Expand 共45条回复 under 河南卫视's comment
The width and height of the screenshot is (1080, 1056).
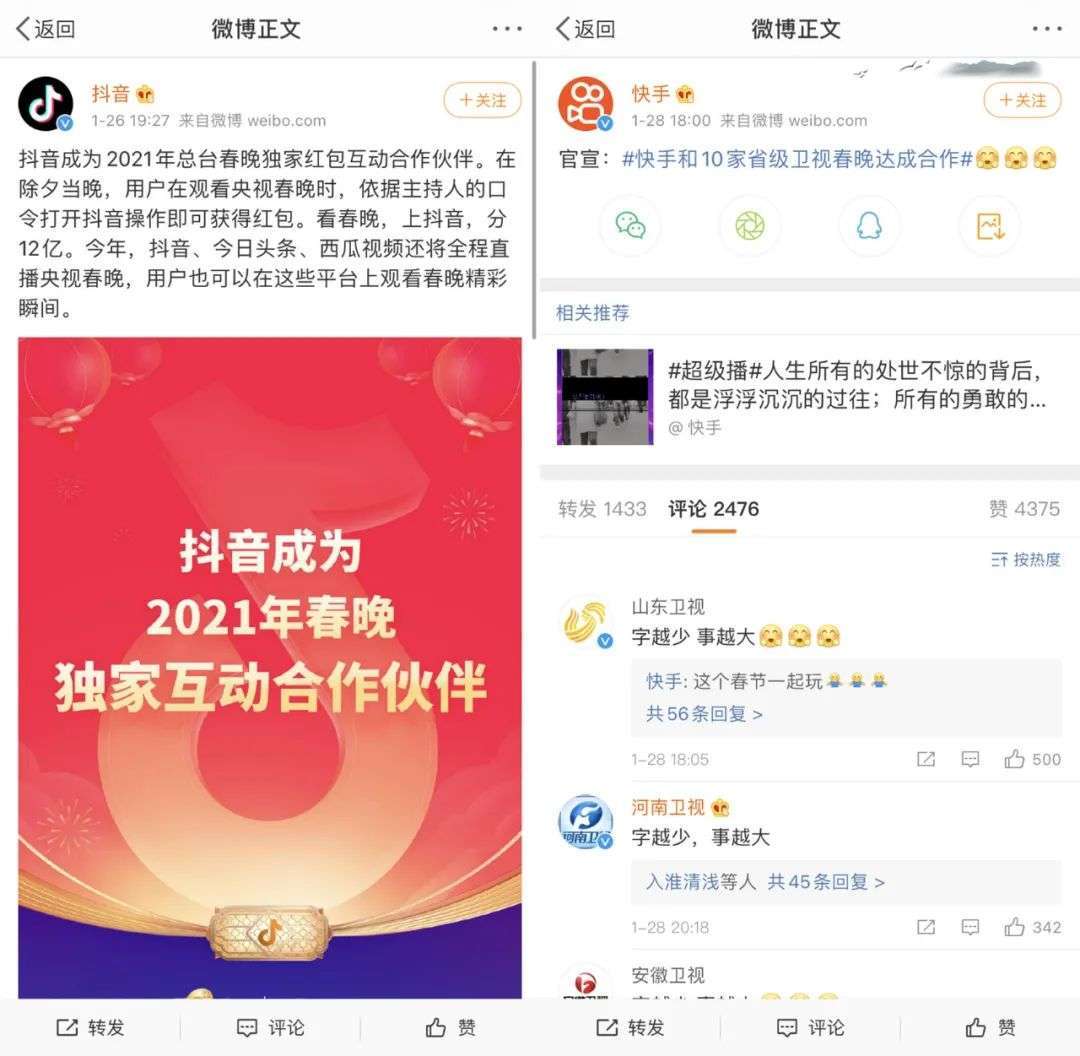tap(826, 882)
